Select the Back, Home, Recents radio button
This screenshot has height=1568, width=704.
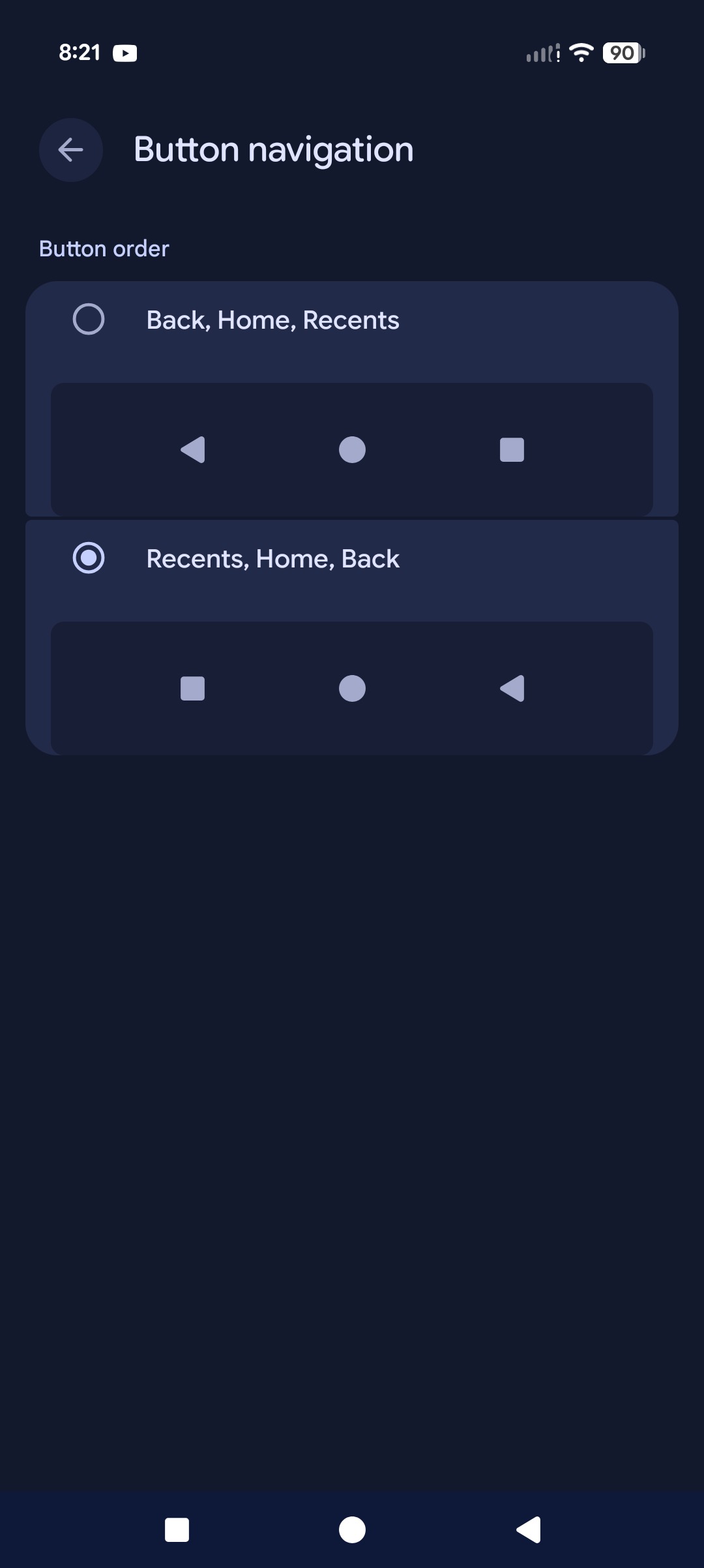click(x=89, y=320)
